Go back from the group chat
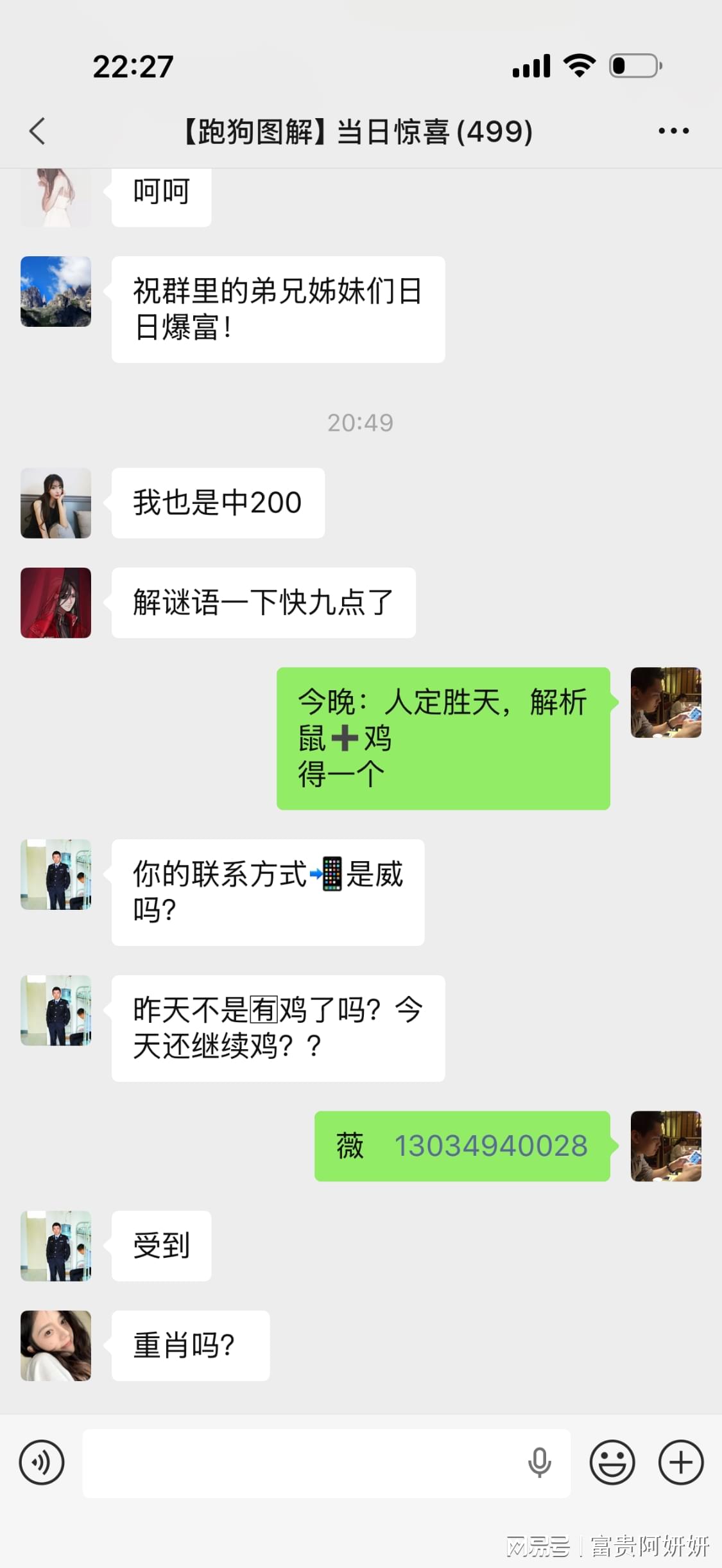 [x=38, y=131]
